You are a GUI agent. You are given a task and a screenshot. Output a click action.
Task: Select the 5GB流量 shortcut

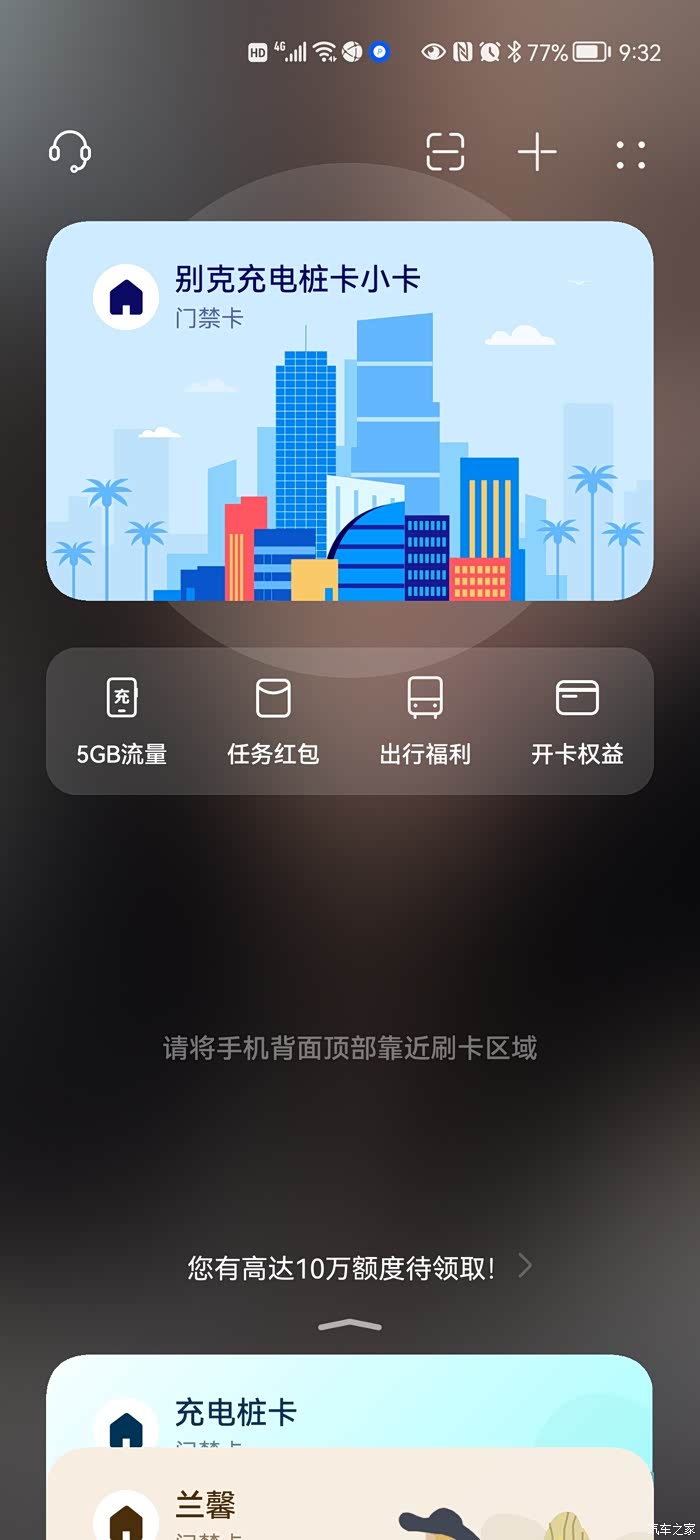122,722
